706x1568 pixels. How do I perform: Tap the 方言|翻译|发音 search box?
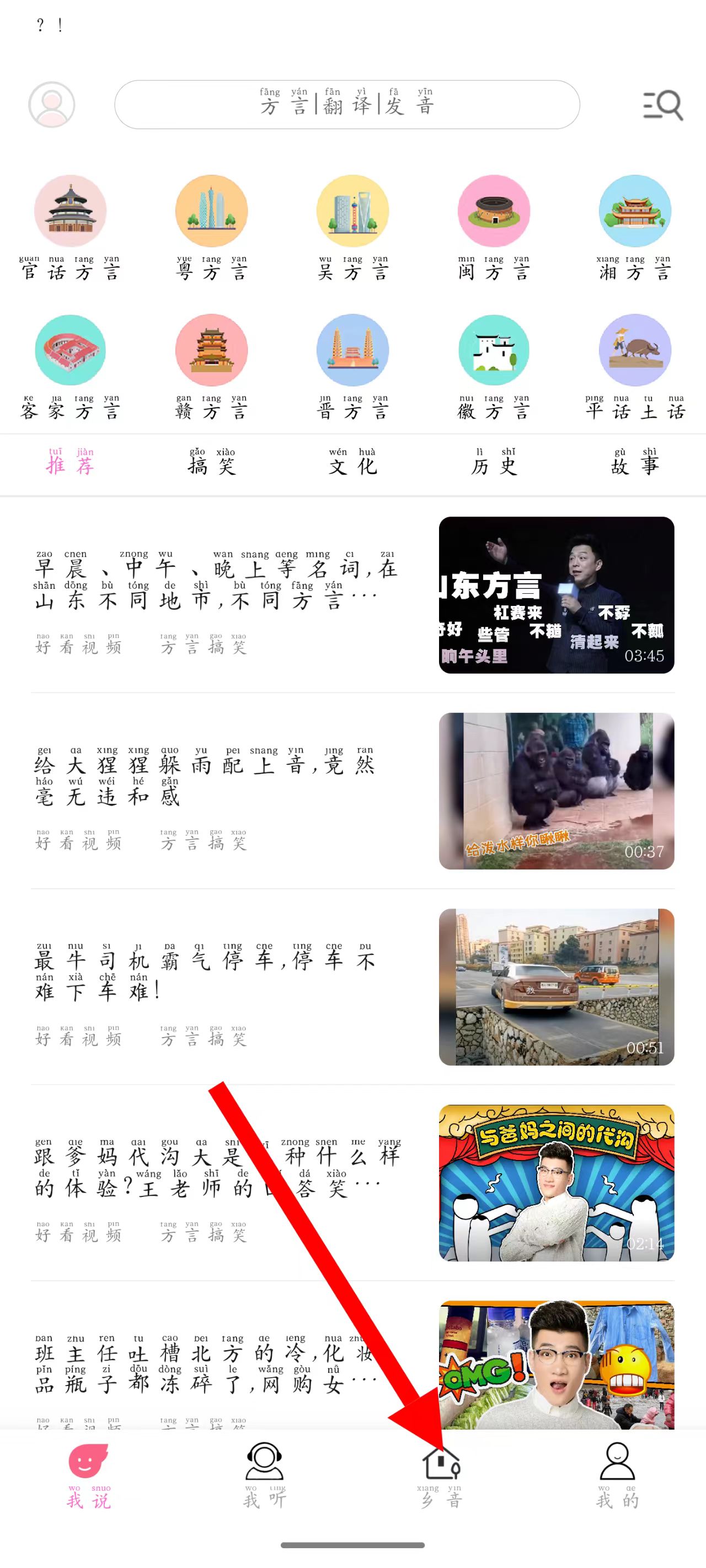point(346,105)
